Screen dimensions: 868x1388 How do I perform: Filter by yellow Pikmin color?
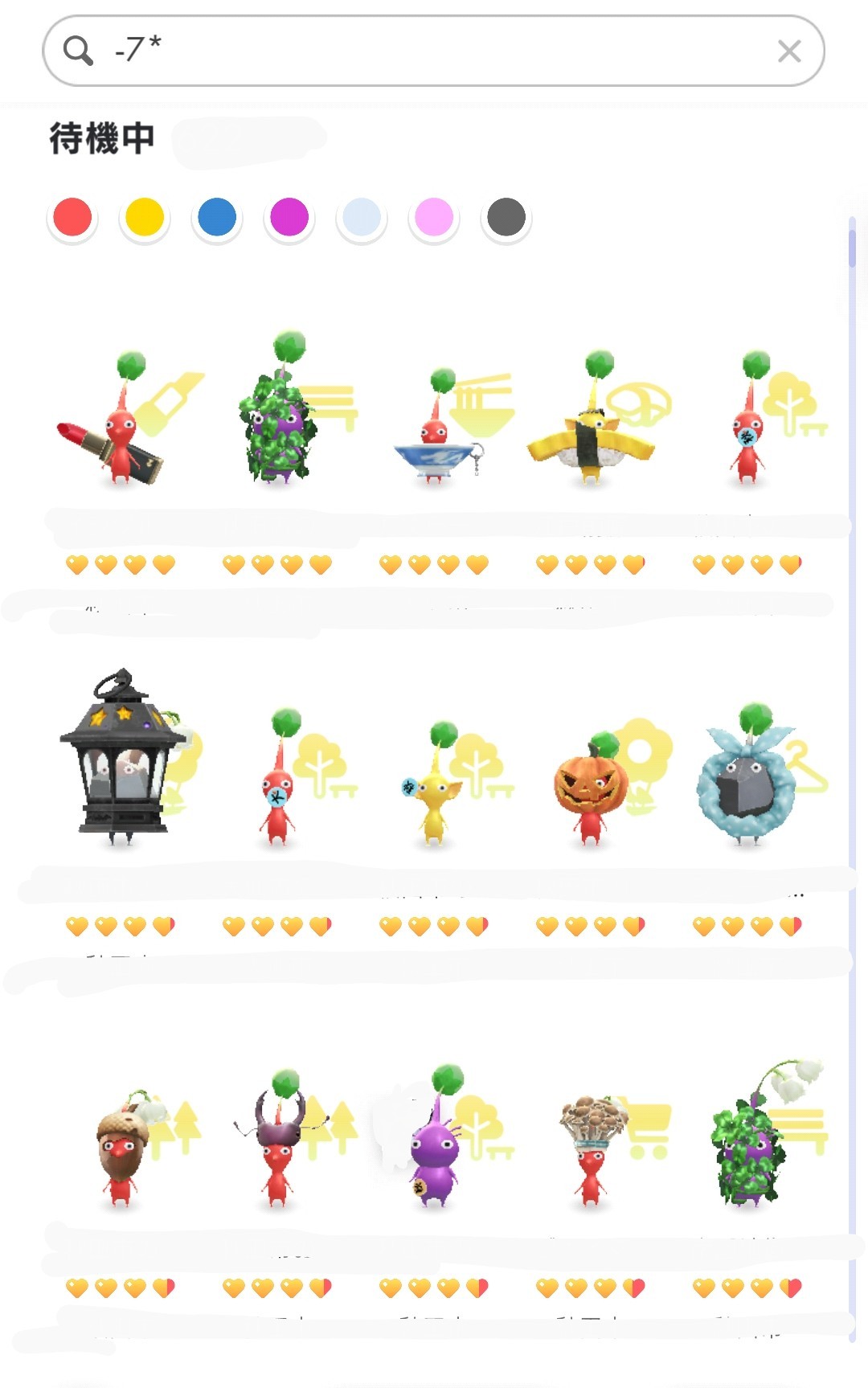coord(145,218)
